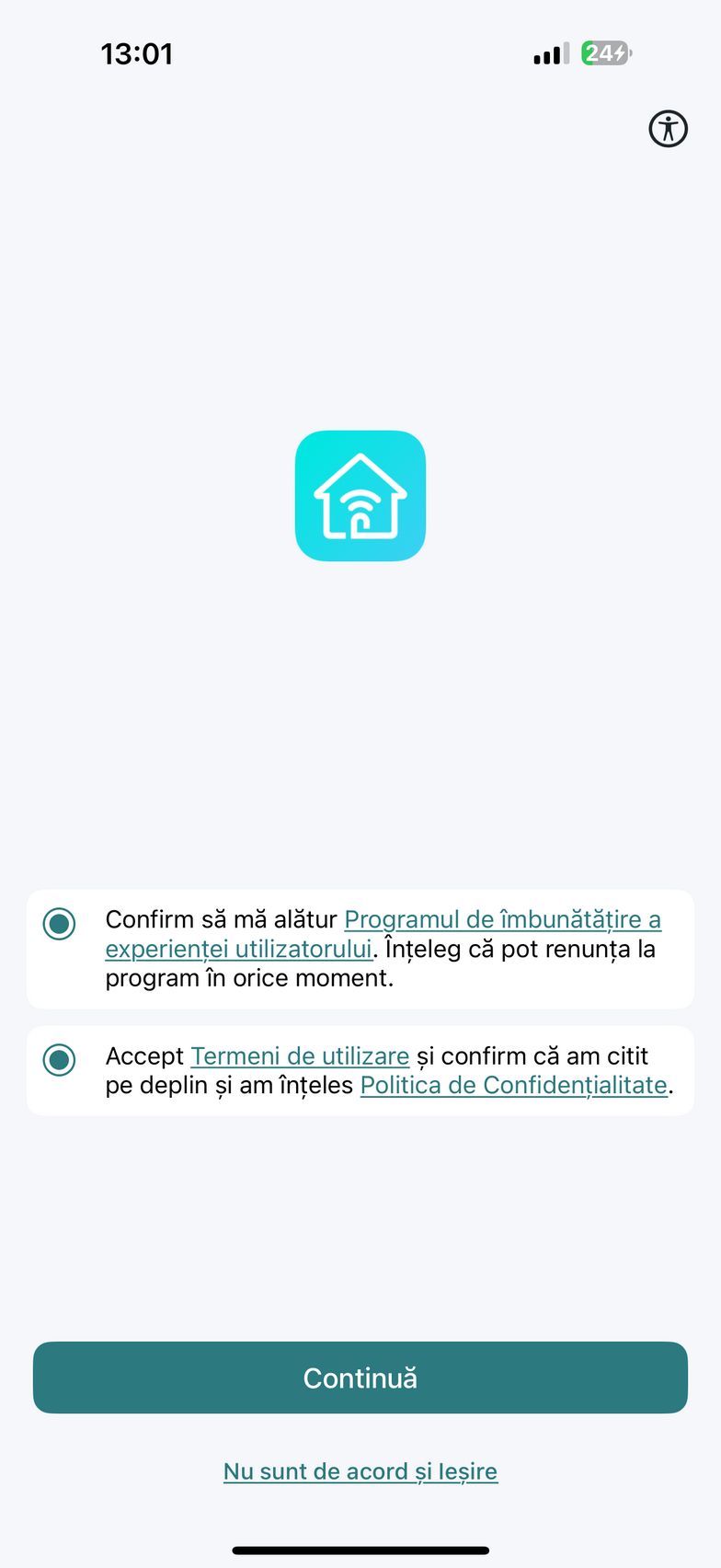This screenshot has width=721, height=1568.
Task: Choose Nu sunt de acord și Ieșire
Action: click(x=360, y=1471)
